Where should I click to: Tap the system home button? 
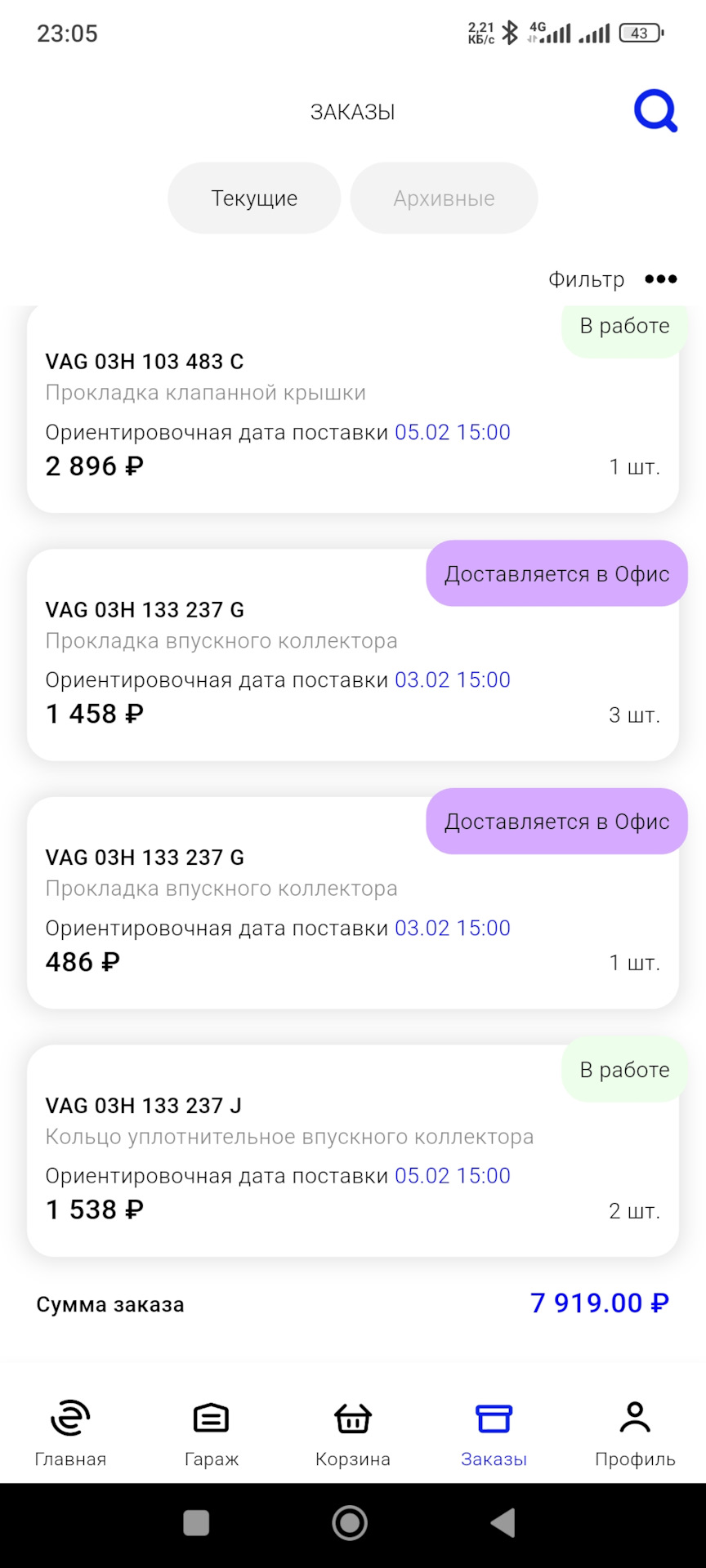click(x=350, y=1523)
